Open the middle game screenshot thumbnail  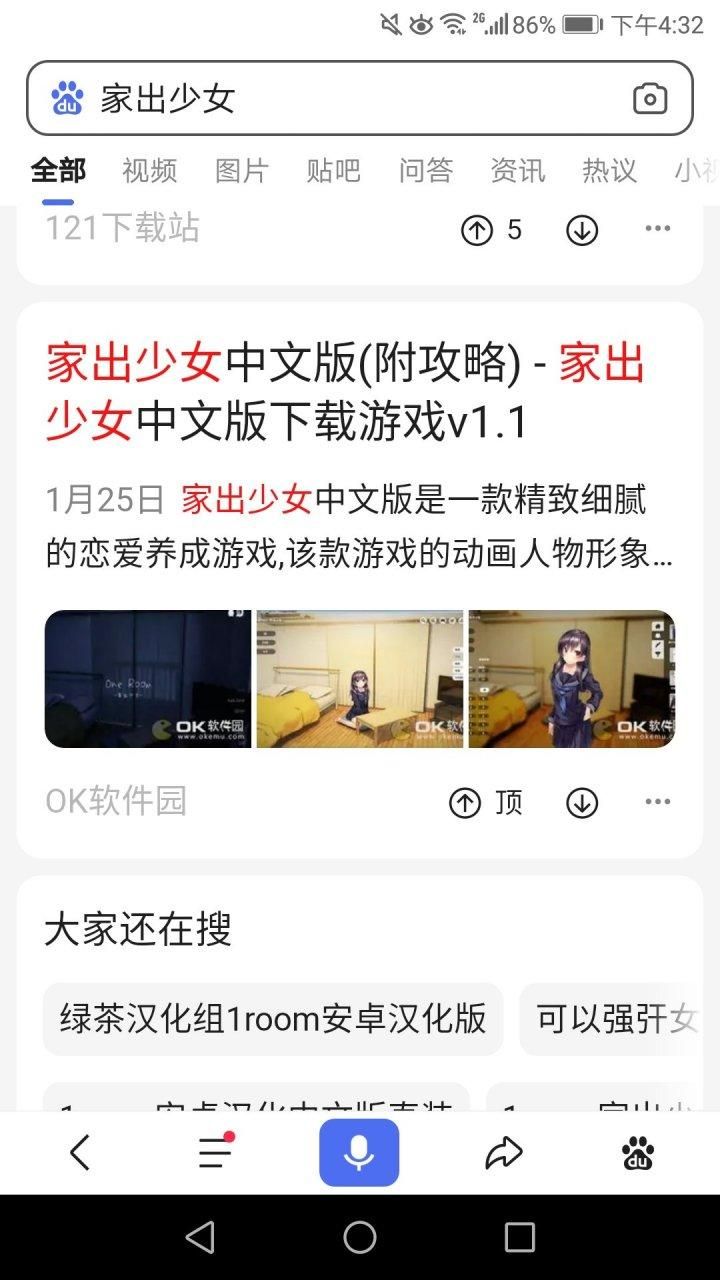(359, 678)
